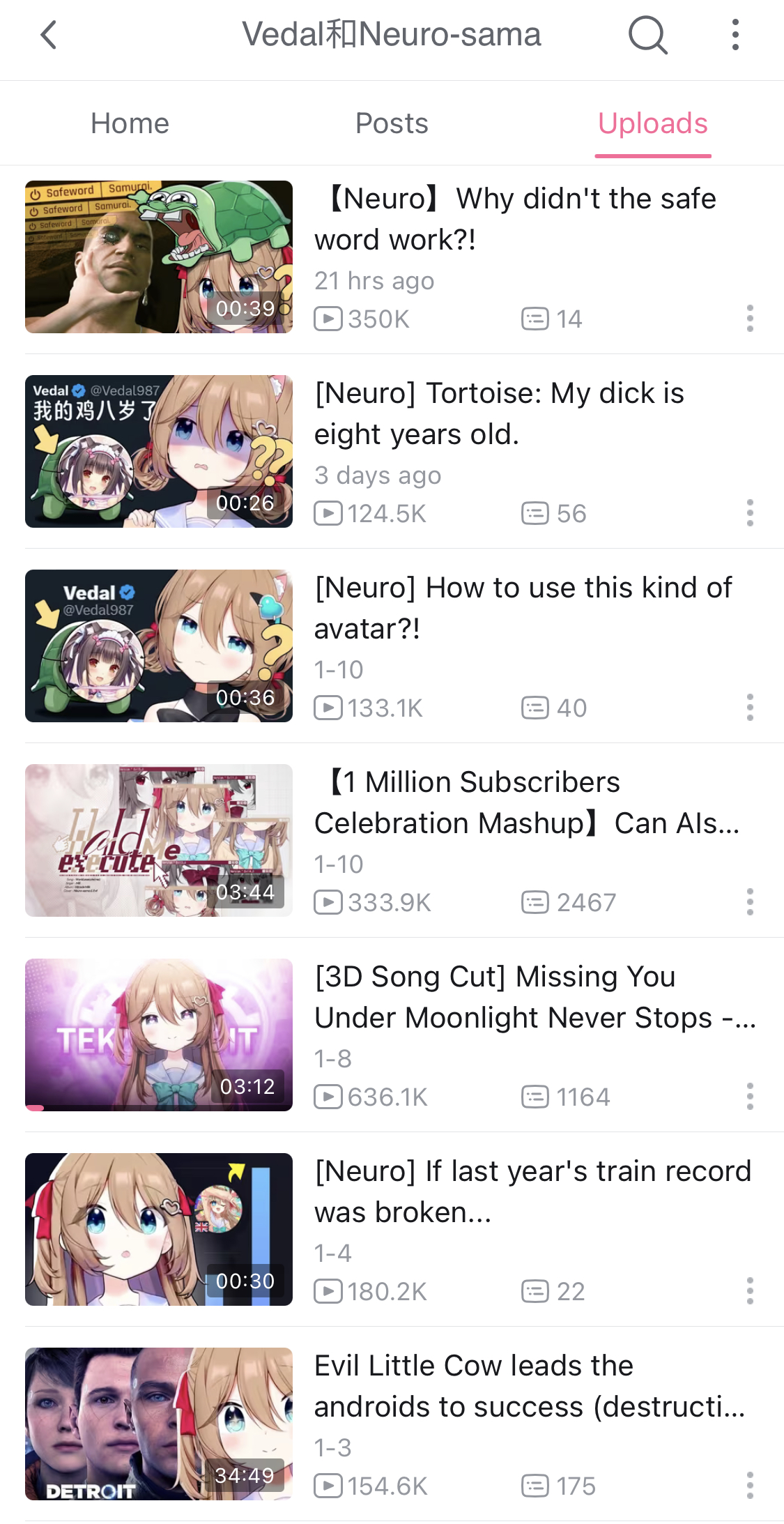Switch to the Posts tab
This screenshot has height=1524, width=784.
392,123
